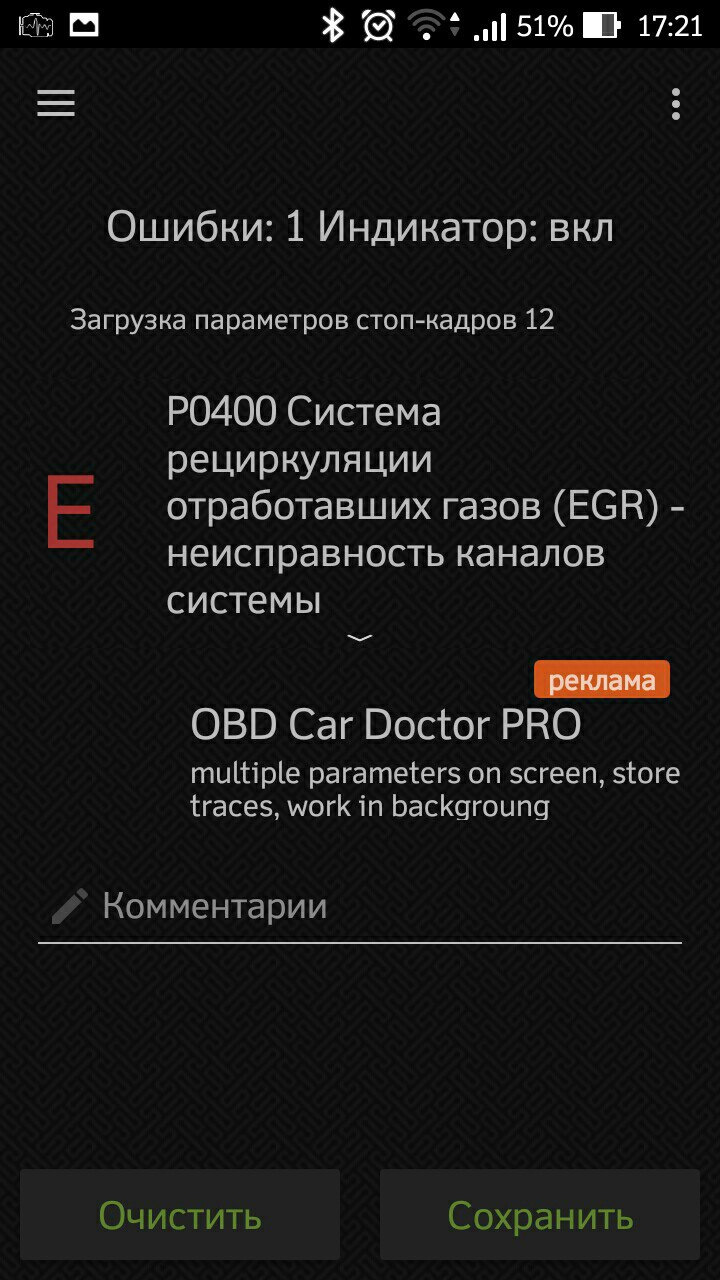Expand the P0400 error details chevron
720x1280 pixels.
(359, 637)
